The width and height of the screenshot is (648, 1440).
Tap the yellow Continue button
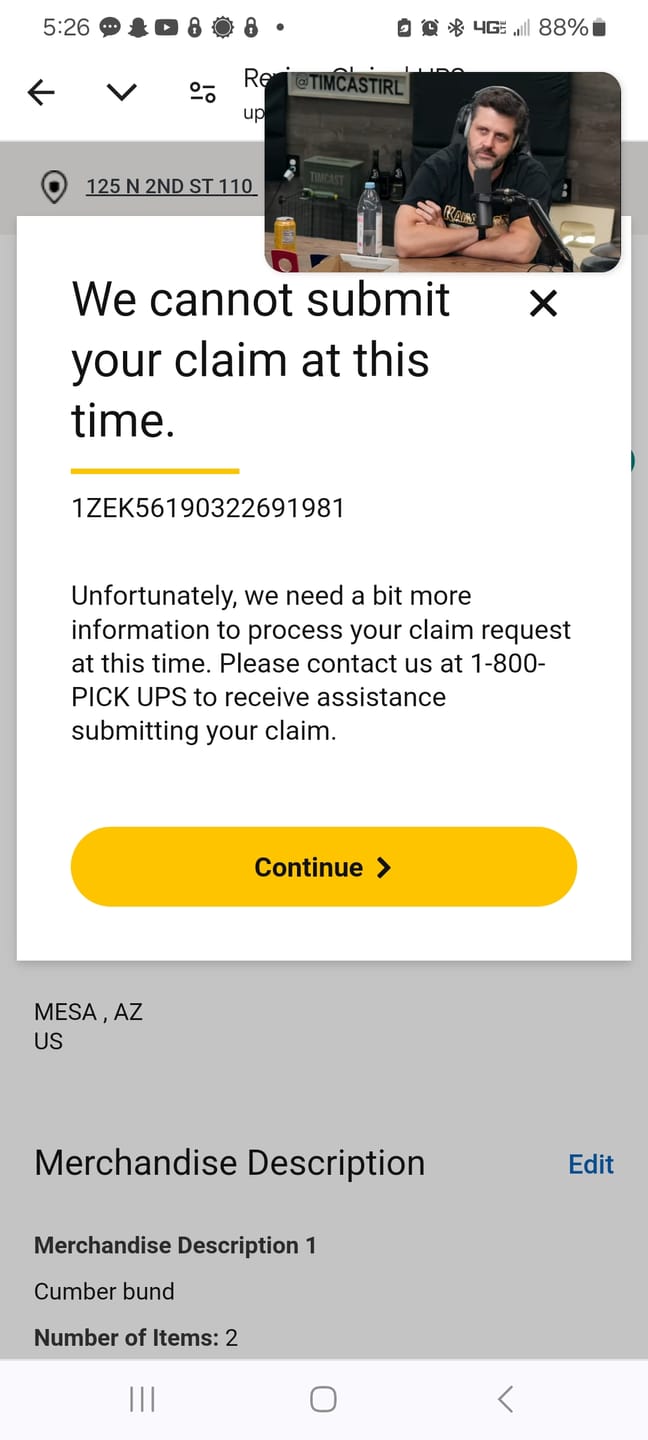click(324, 867)
